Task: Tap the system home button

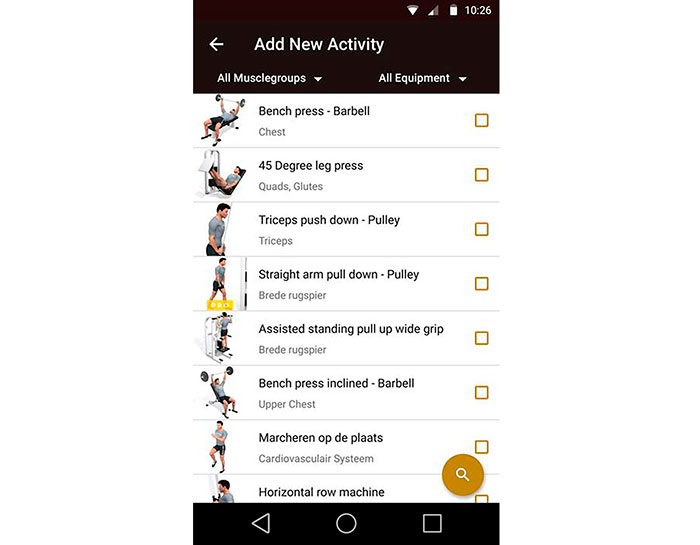Action: 346,523
